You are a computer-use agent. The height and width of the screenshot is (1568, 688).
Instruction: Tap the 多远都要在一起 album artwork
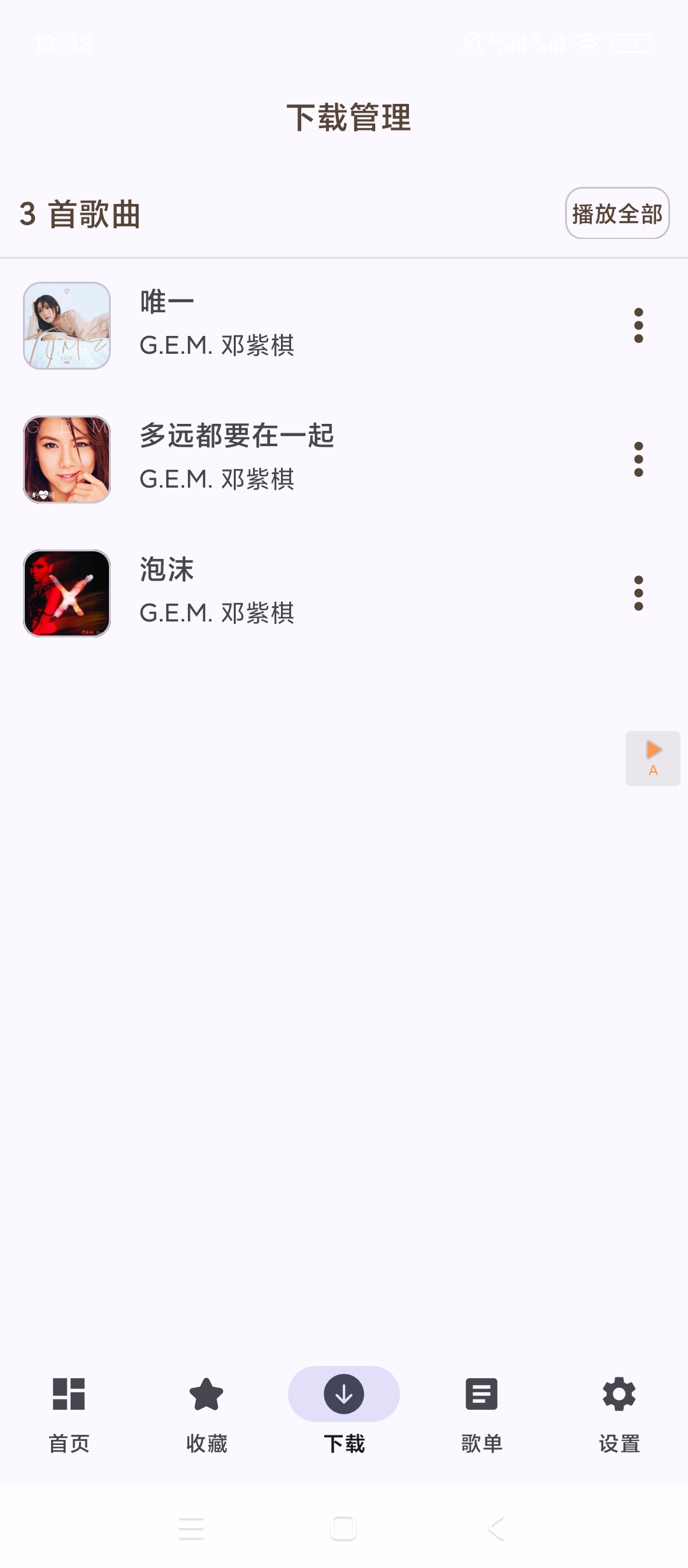[x=68, y=459]
